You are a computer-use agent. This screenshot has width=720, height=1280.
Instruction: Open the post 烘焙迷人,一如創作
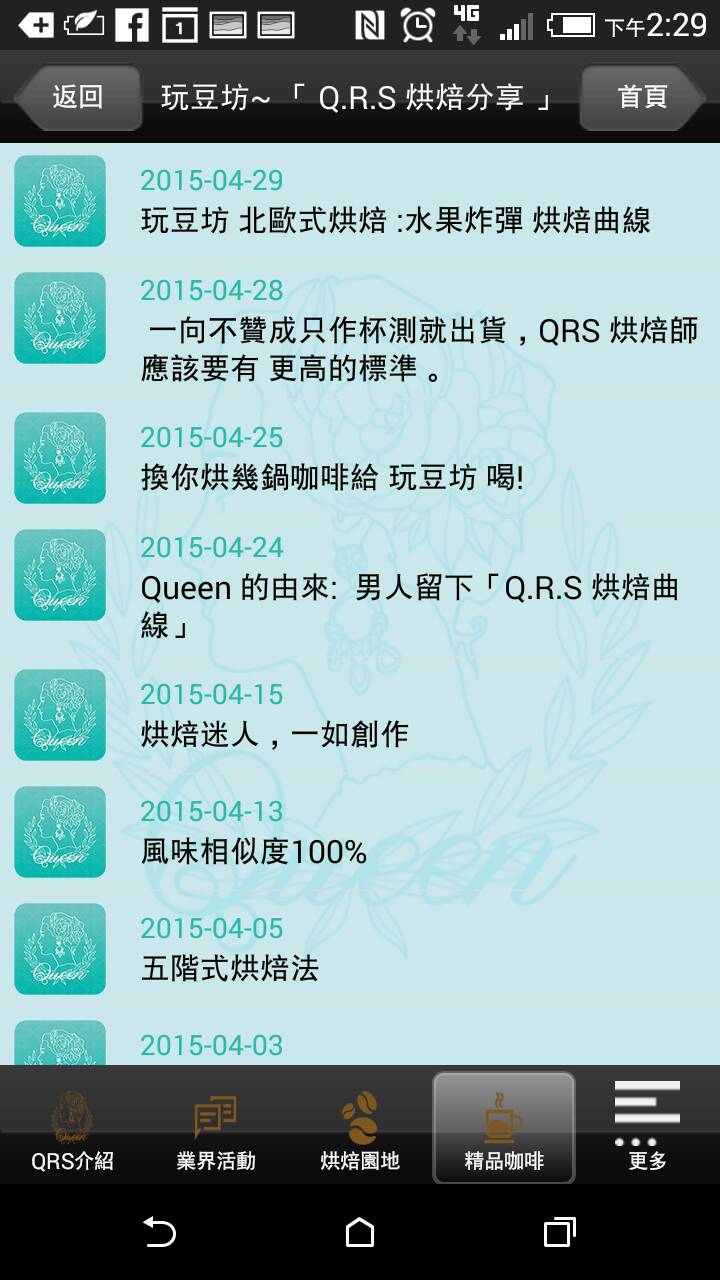[360, 715]
